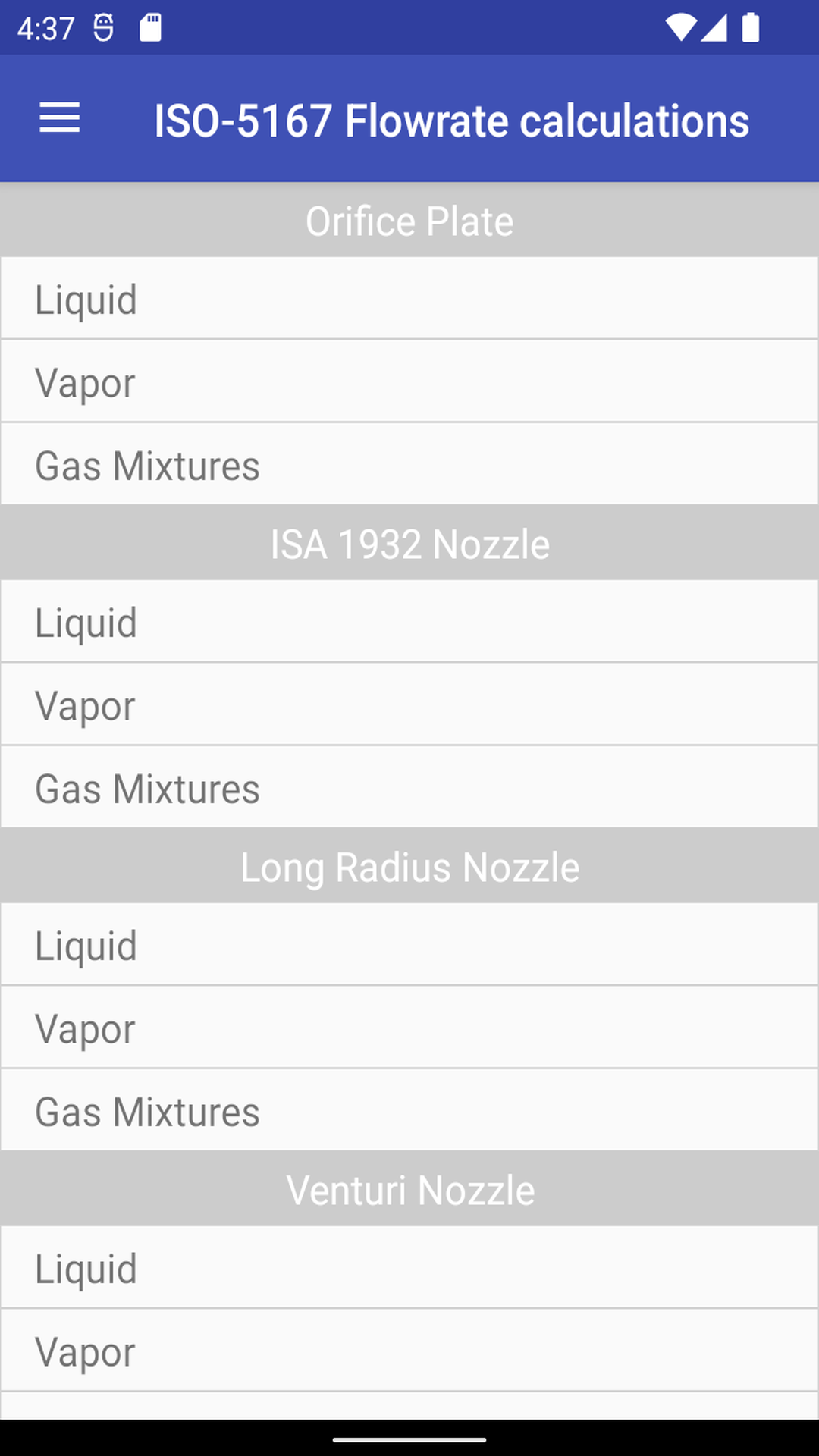Select Liquid under Orifice Plate
The image size is (819, 1456).
coord(409,298)
